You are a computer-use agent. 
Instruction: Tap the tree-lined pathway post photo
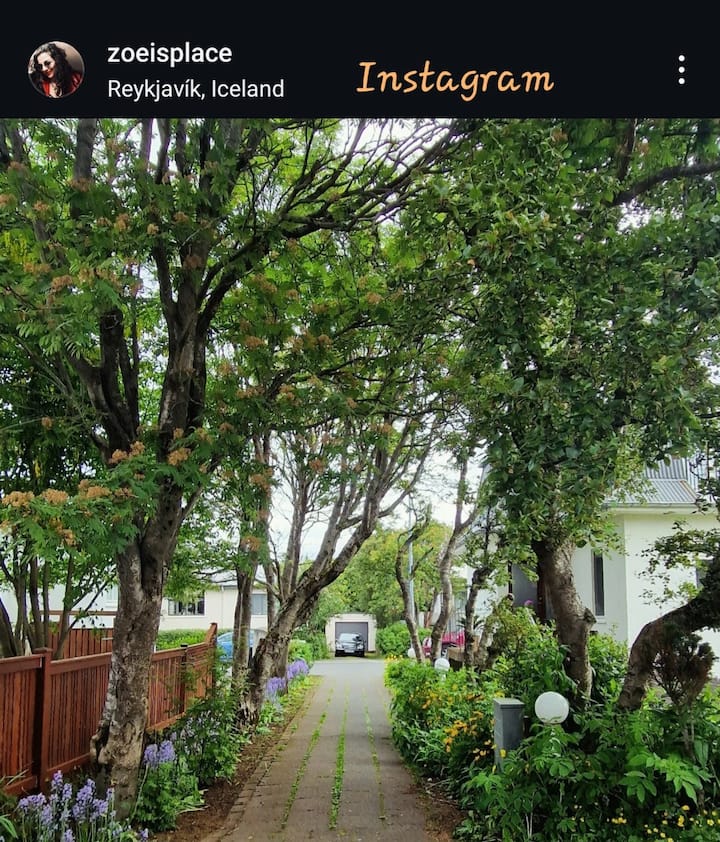tap(360, 480)
